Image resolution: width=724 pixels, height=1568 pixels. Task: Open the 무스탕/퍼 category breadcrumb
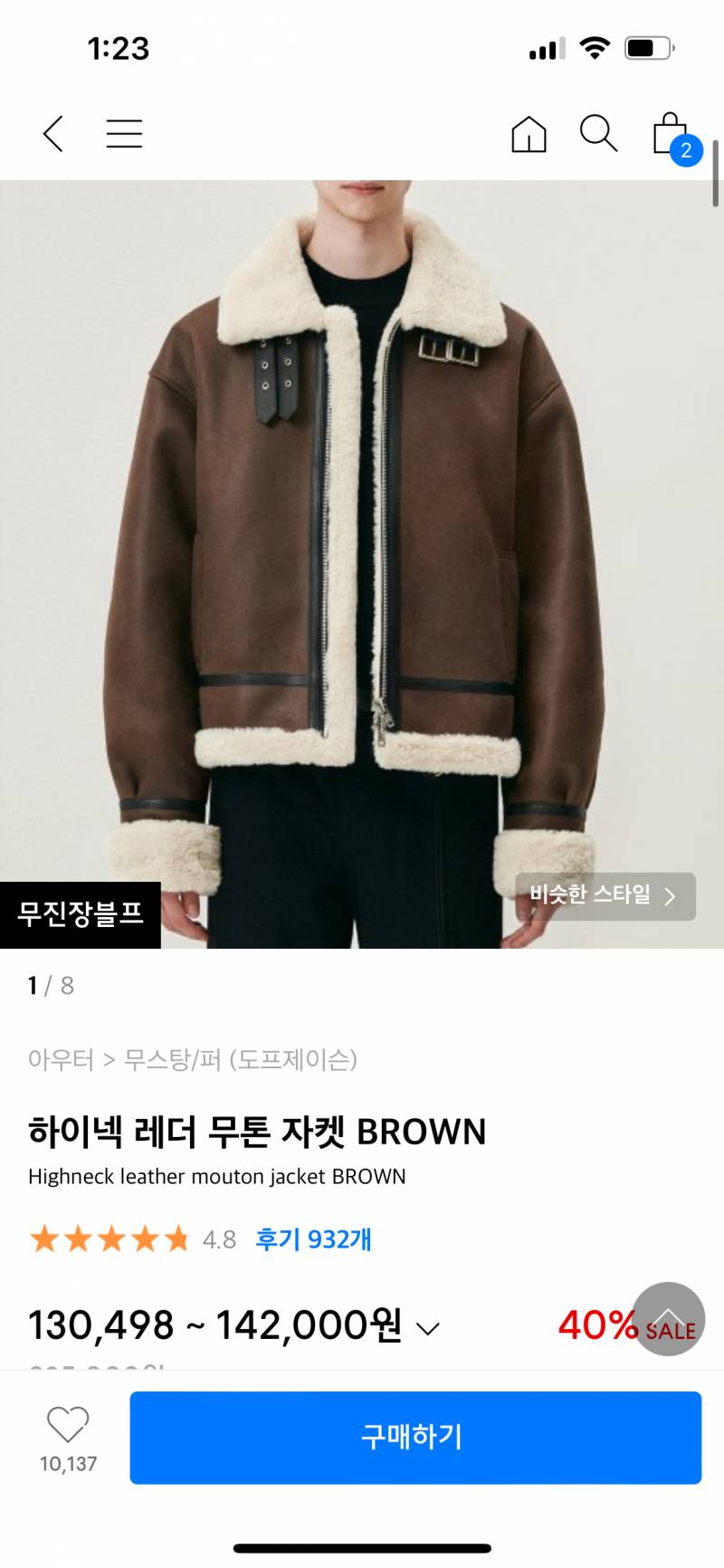pos(172,1059)
